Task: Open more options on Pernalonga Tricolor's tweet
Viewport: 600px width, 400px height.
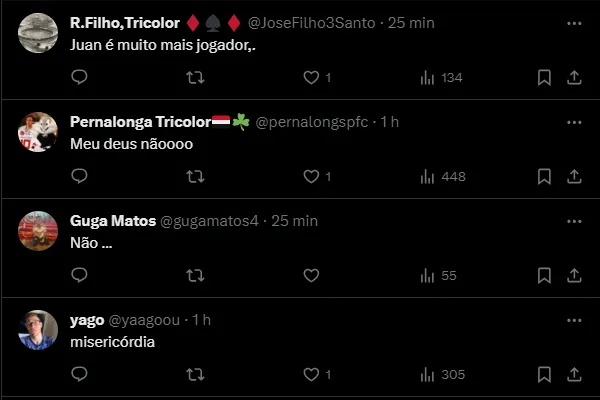Action: click(574, 121)
